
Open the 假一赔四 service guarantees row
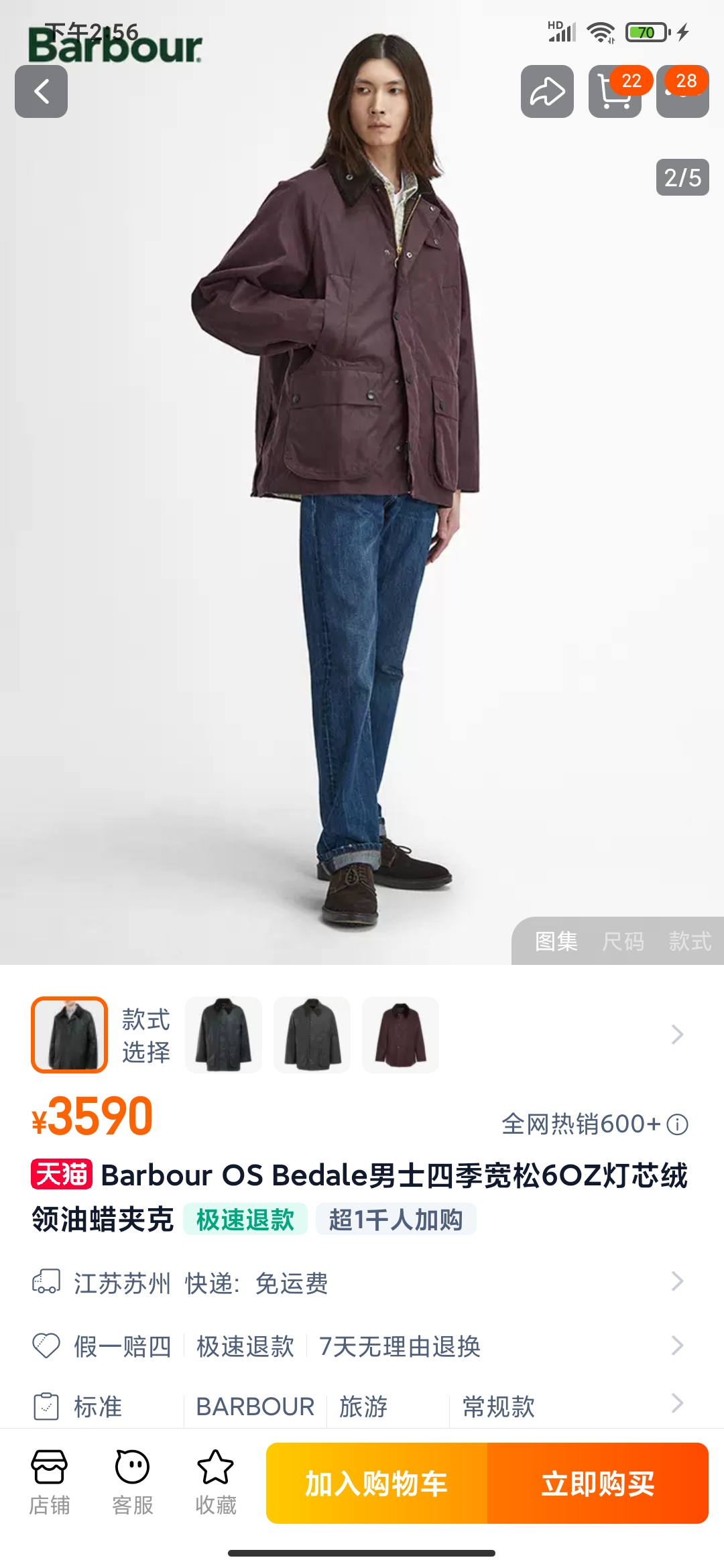pos(362,1346)
